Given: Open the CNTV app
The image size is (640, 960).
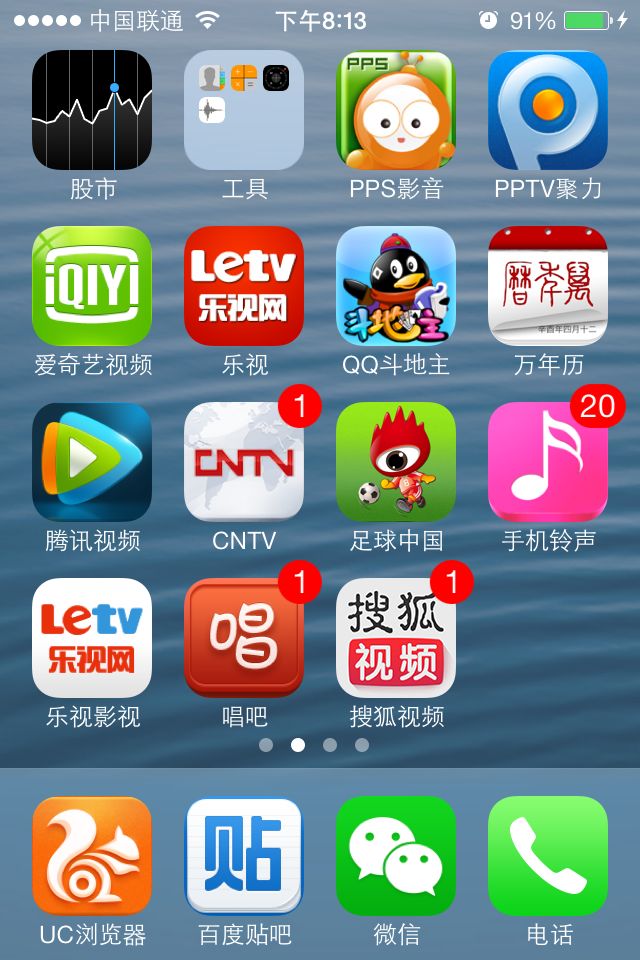Looking at the screenshot, I should (x=244, y=462).
